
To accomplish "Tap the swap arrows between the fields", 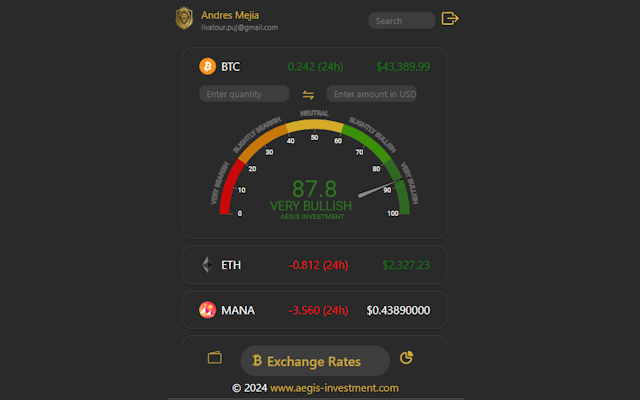I will (x=308, y=94).
